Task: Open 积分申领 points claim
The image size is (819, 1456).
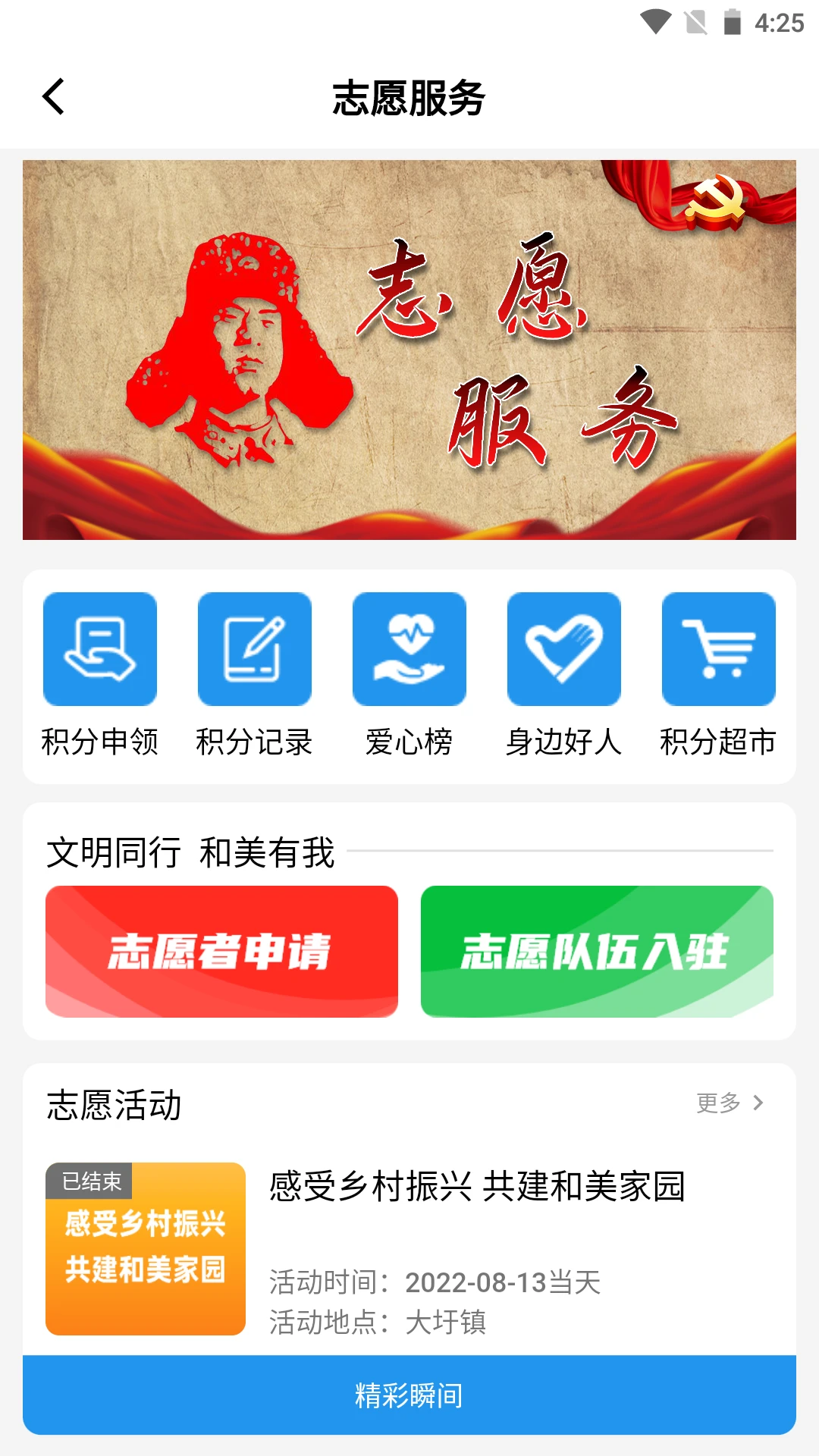Action: tap(100, 673)
